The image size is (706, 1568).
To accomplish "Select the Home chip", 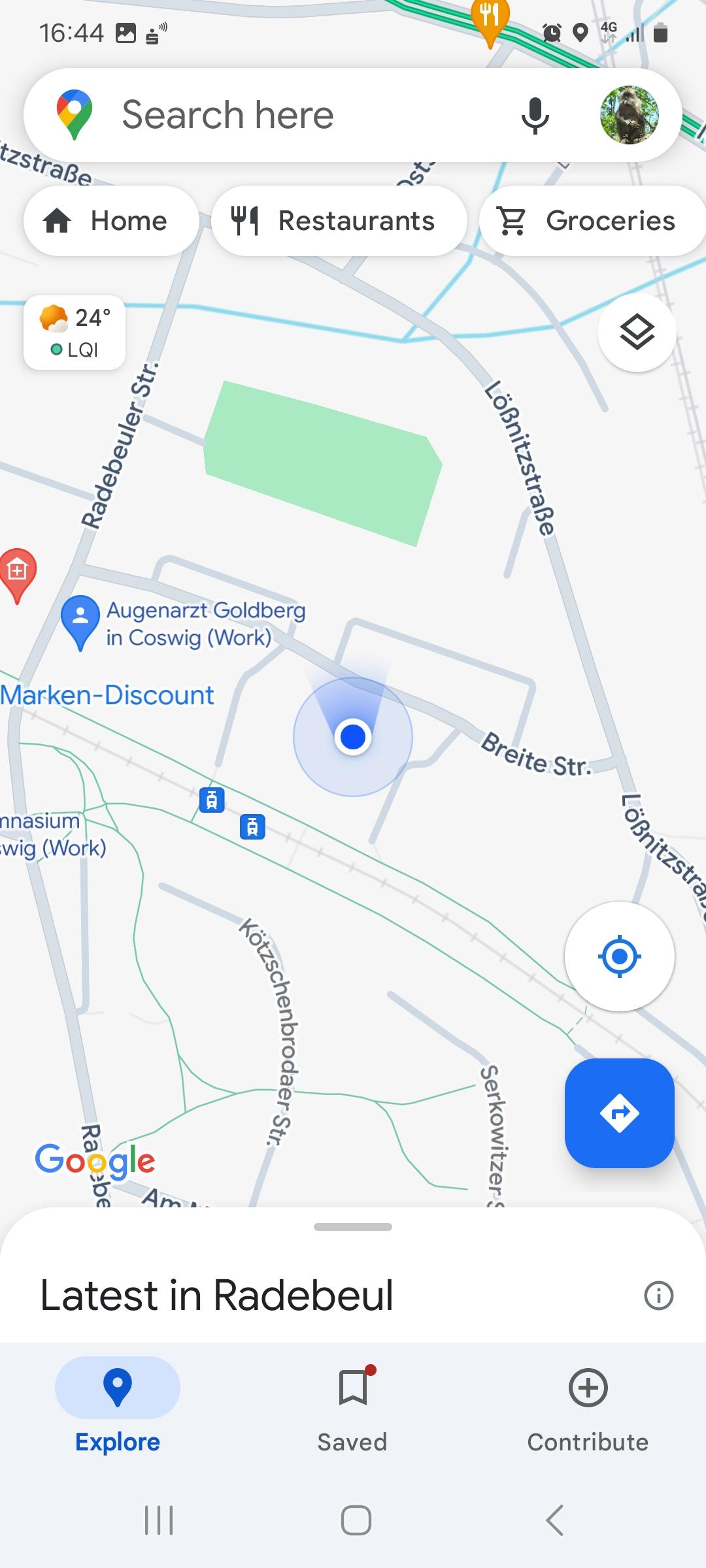I will coord(111,221).
